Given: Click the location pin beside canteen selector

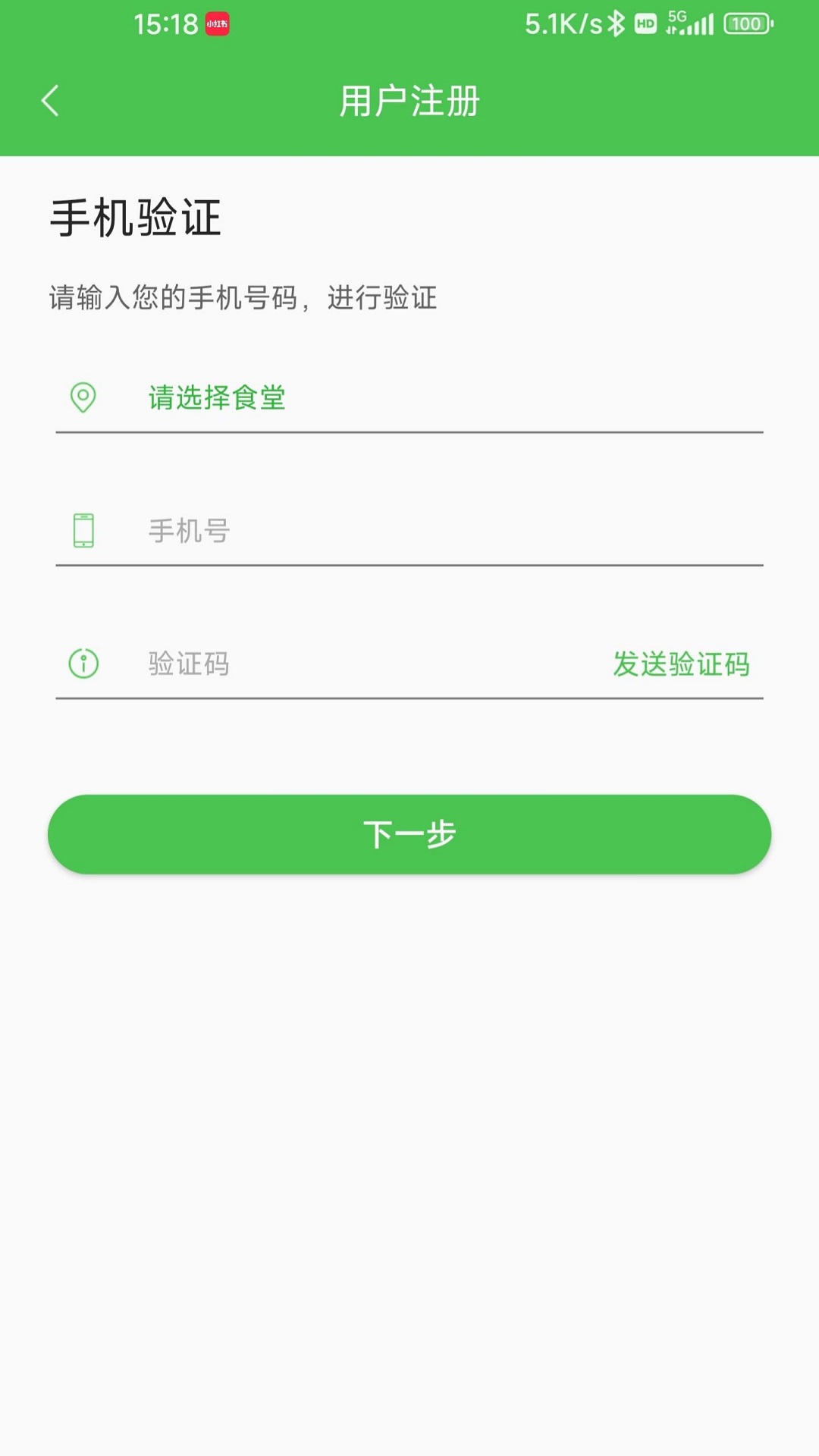Looking at the screenshot, I should click(x=83, y=397).
